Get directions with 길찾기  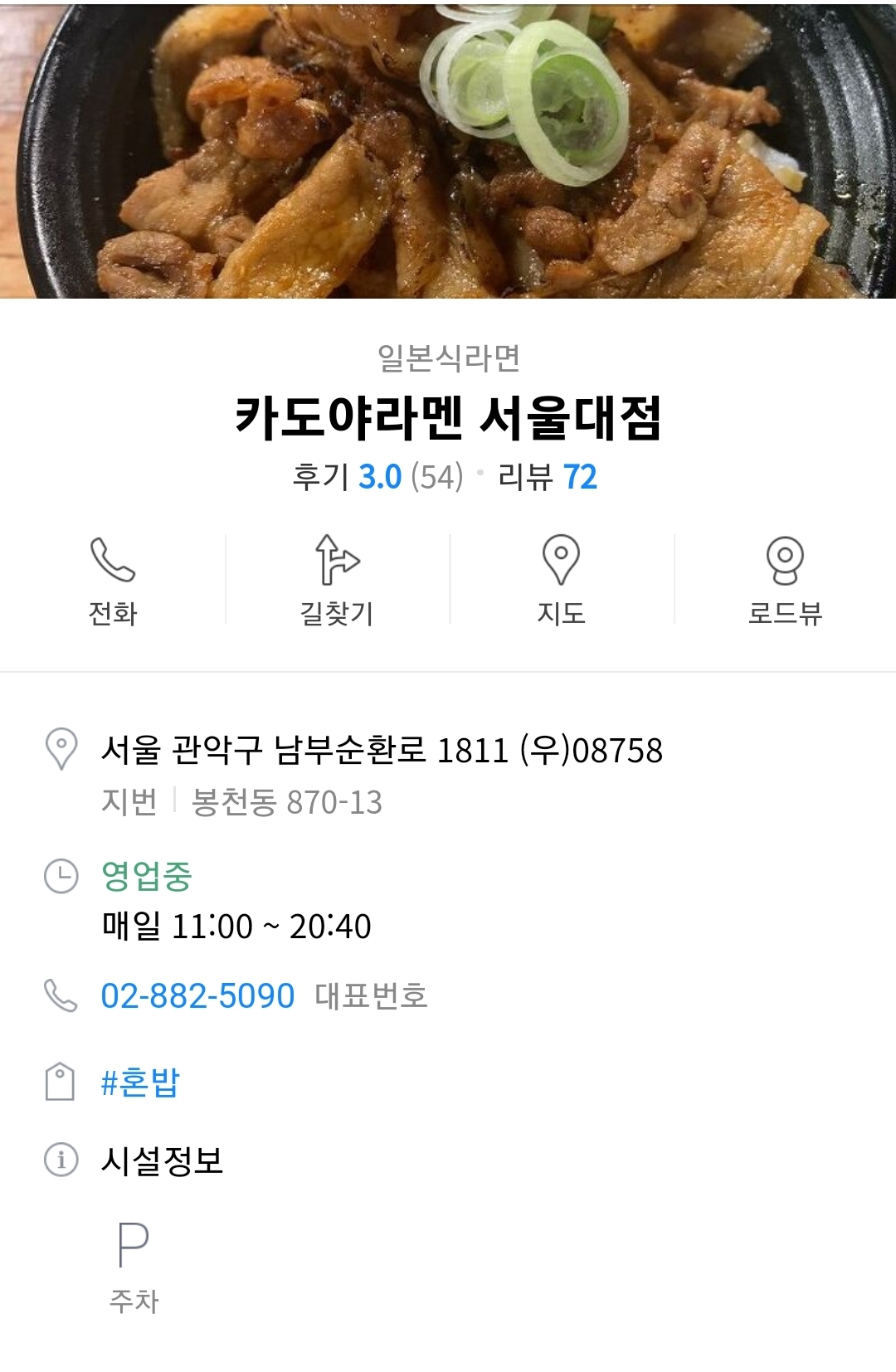click(337, 580)
